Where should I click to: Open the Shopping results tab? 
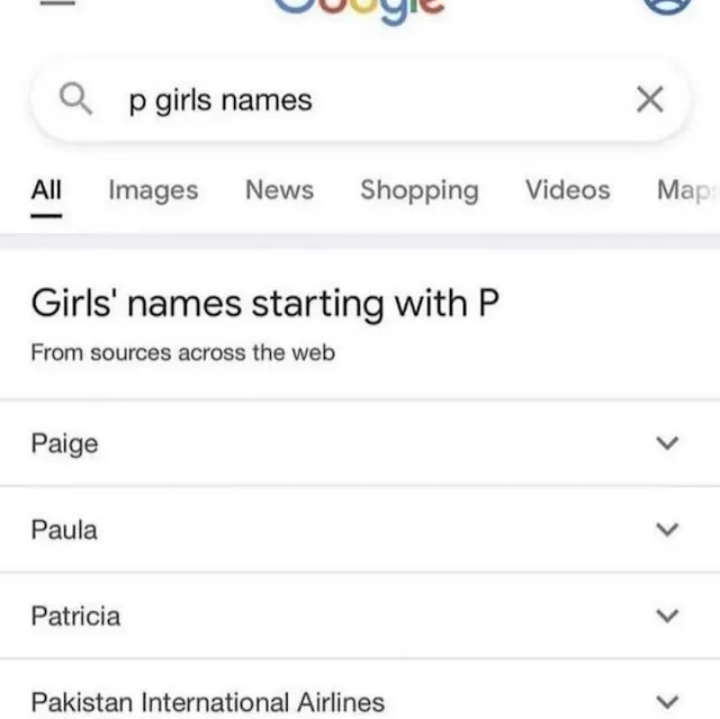tap(419, 190)
